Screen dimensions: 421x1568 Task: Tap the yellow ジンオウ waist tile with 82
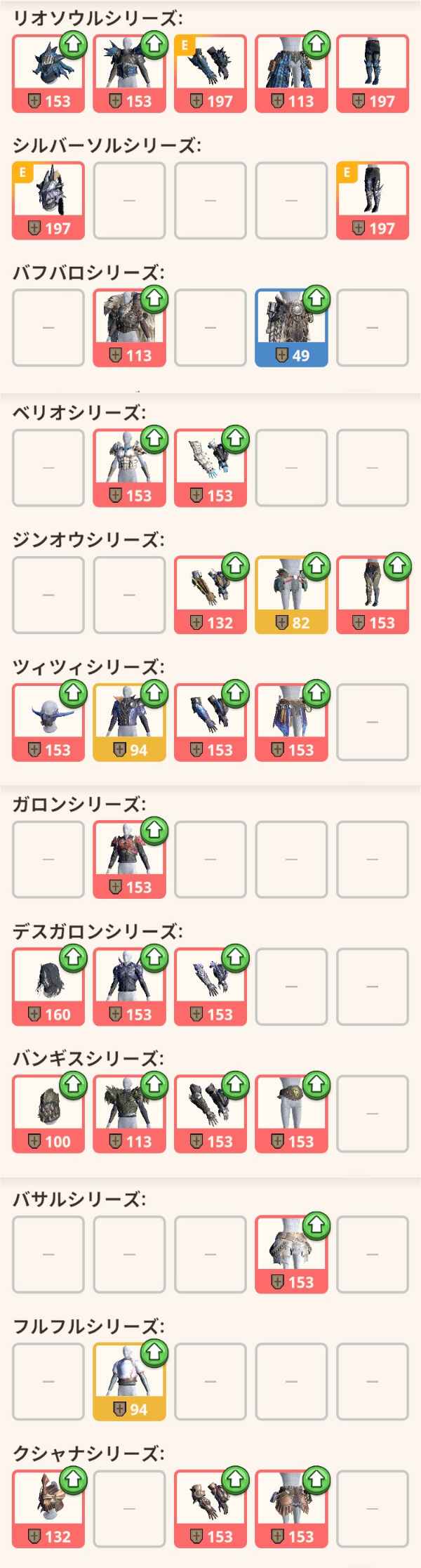(x=291, y=595)
